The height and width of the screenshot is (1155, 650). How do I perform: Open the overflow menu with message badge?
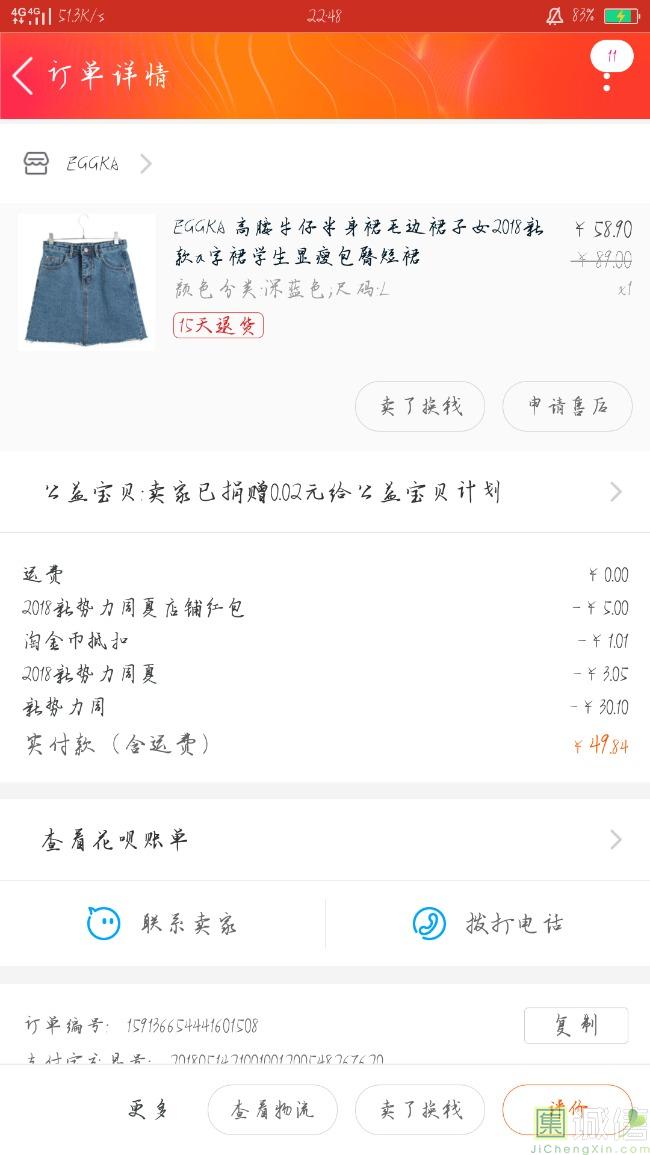coord(608,66)
